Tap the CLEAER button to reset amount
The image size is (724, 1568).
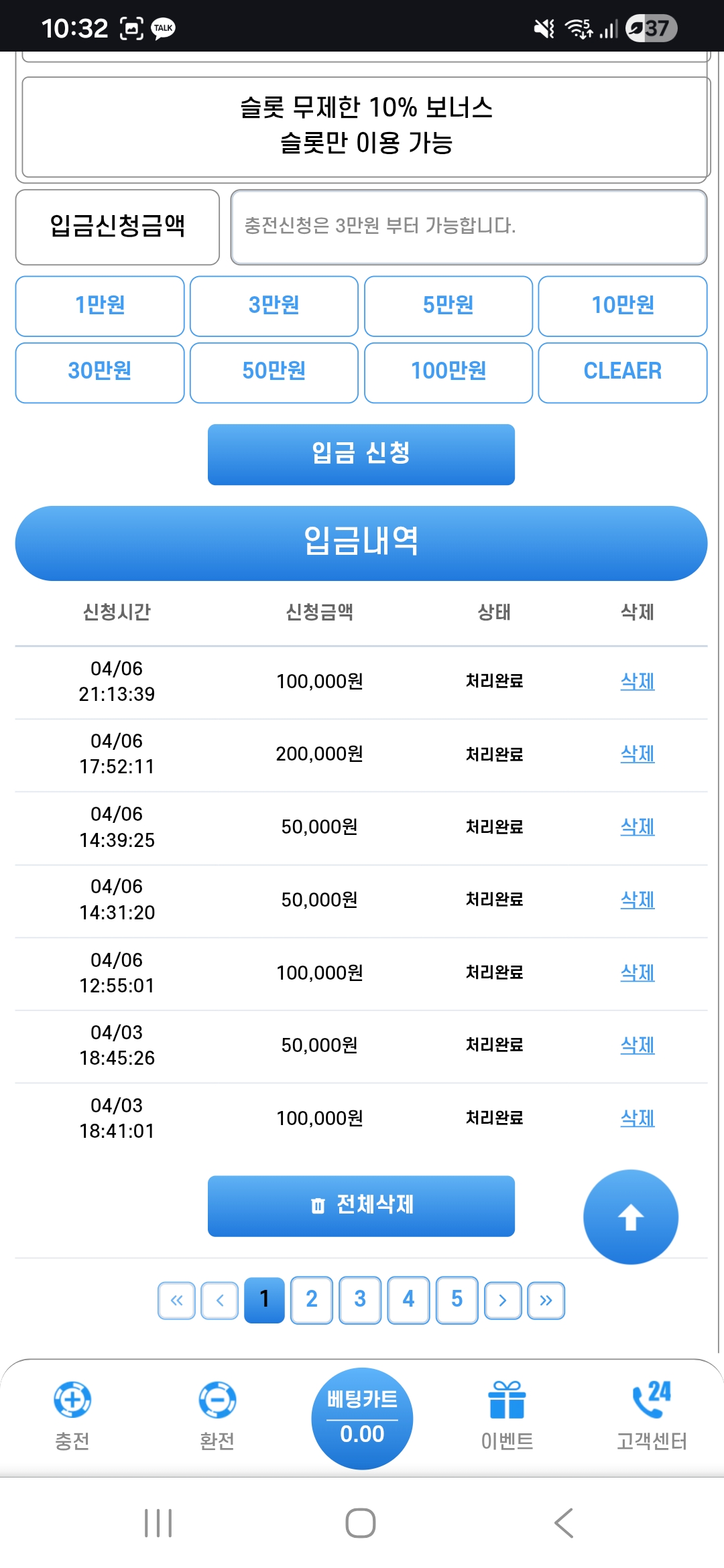pyautogui.click(x=622, y=372)
